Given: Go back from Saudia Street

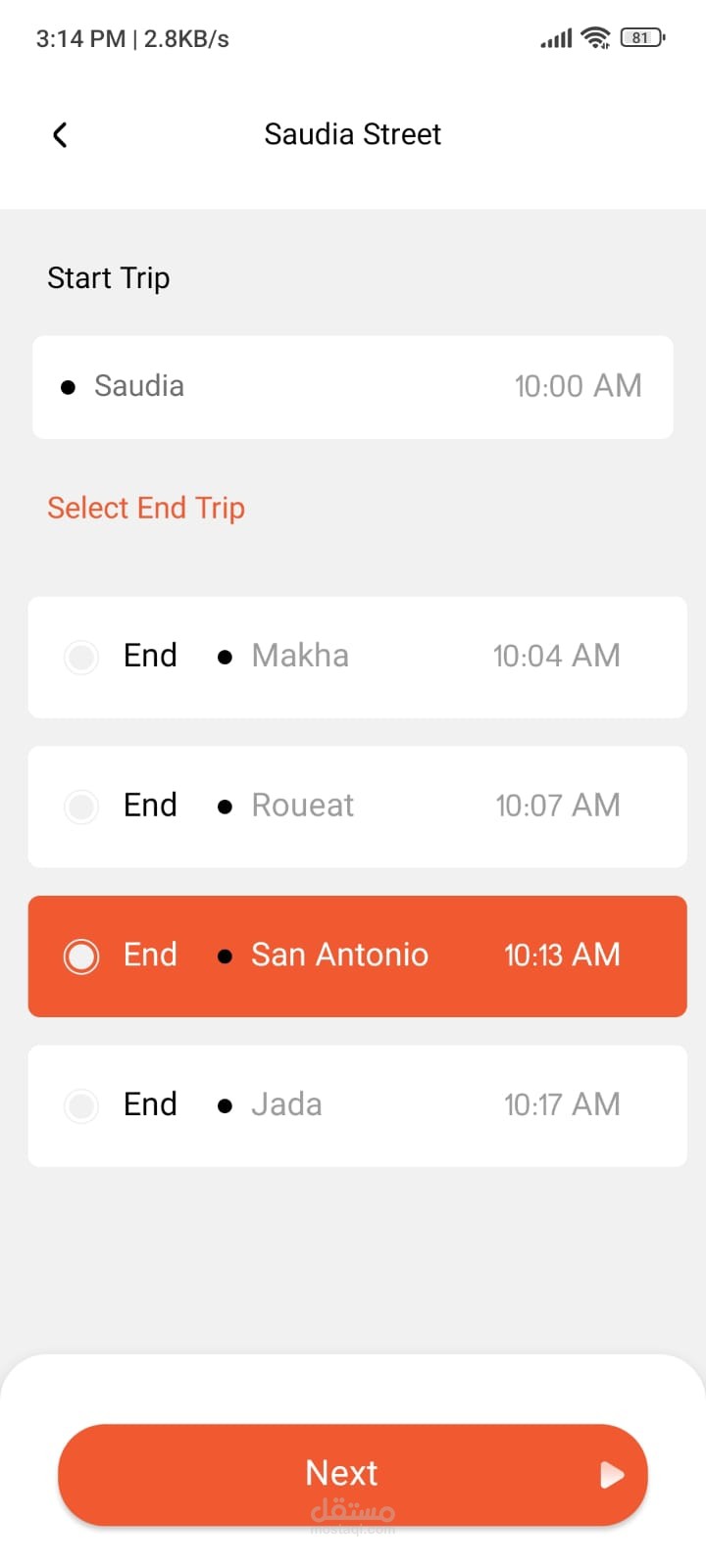Looking at the screenshot, I should [x=61, y=135].
